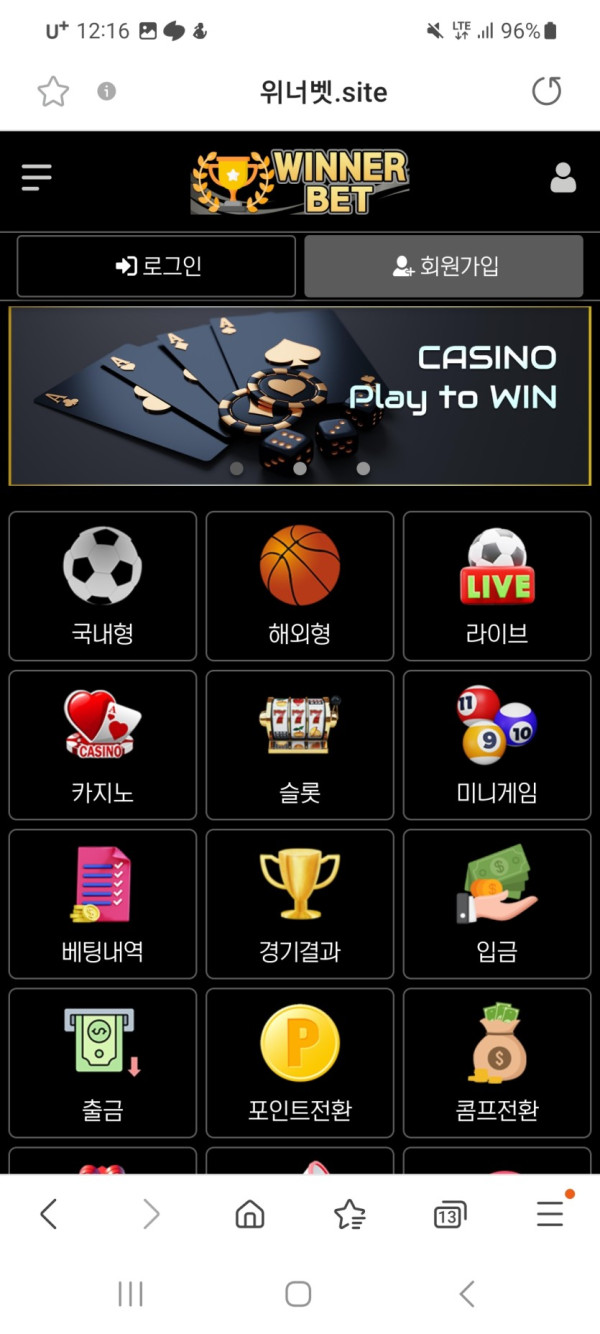Open the 해외형 basketball tile

(300, 586)
